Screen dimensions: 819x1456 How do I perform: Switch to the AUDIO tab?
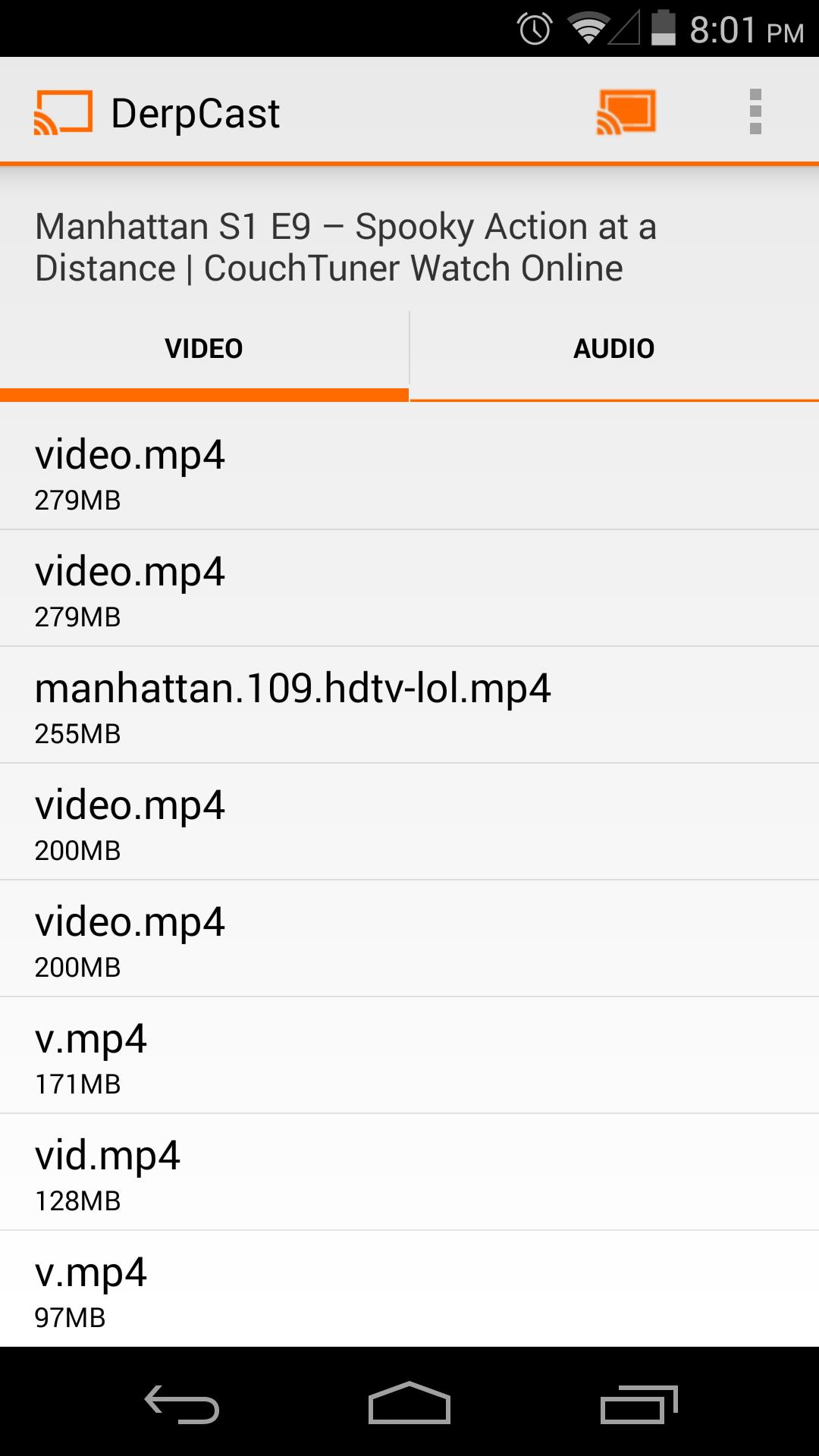pos(614,349)
